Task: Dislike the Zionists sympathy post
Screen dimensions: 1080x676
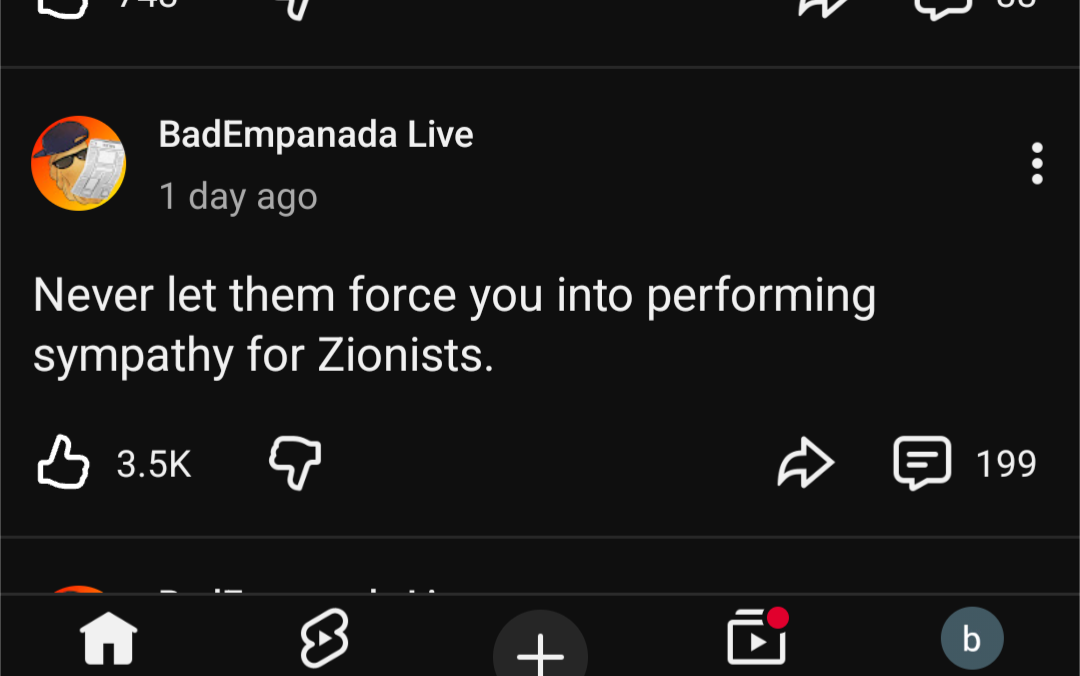Action: click(295, 465)
